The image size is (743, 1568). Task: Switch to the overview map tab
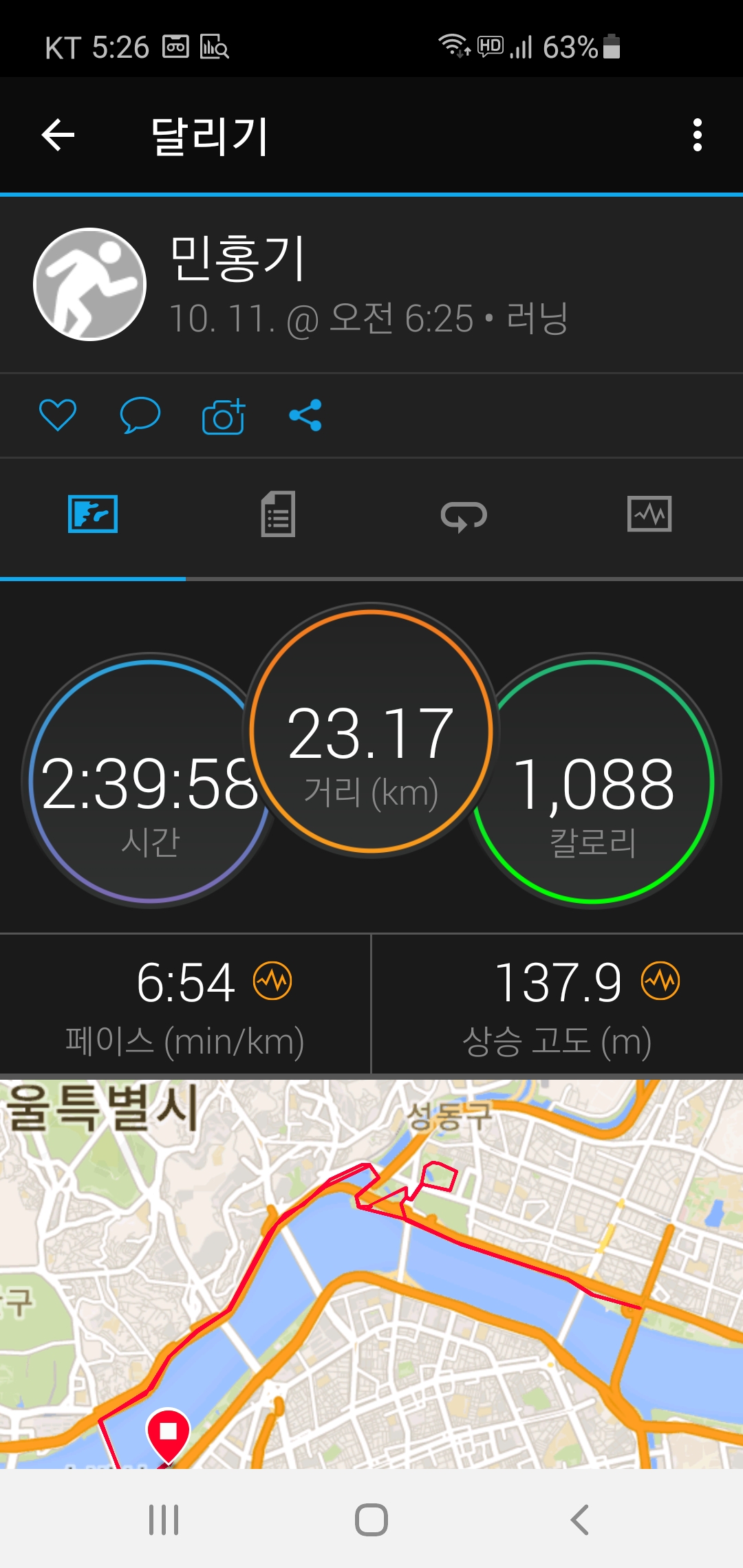pyautogui.click(x=93, y=514)
